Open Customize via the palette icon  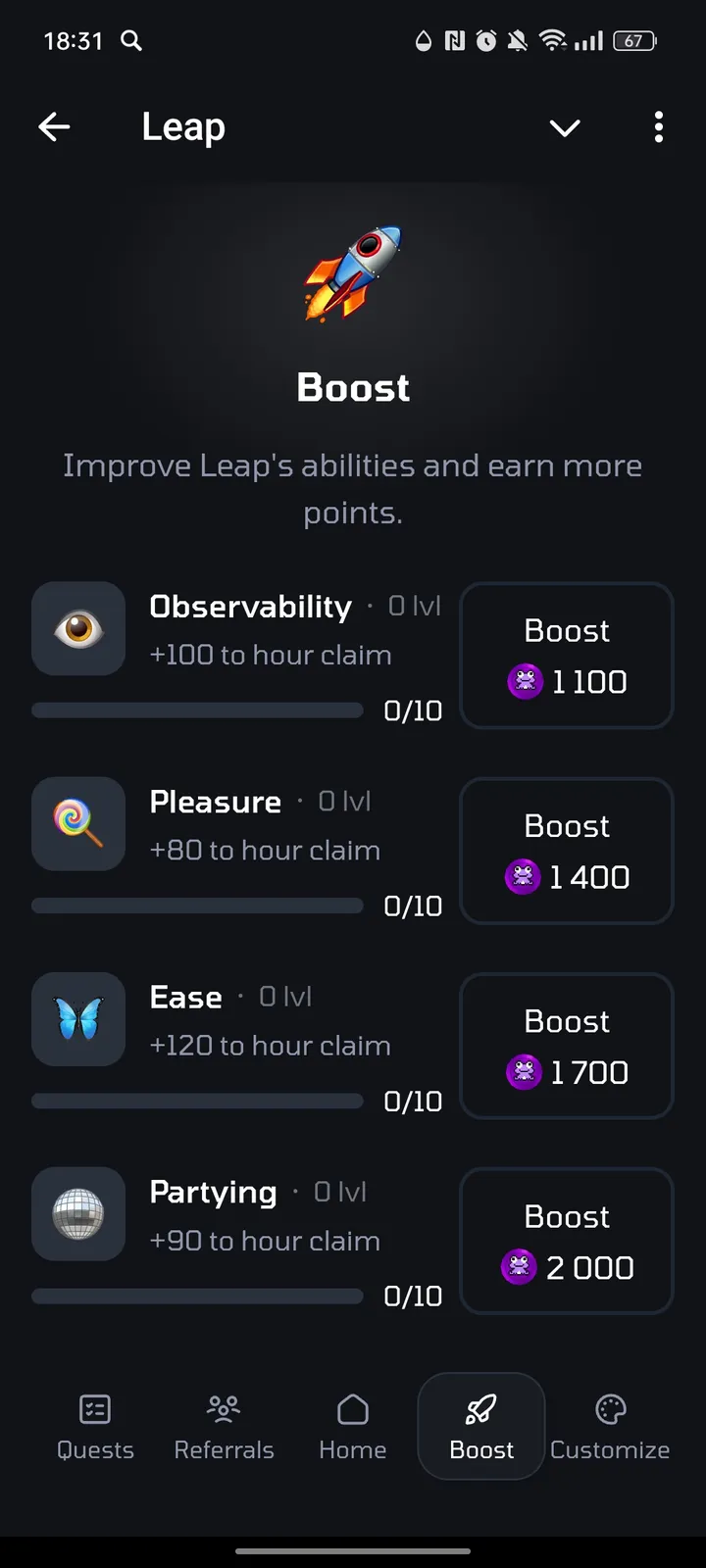click(610, 1408)
